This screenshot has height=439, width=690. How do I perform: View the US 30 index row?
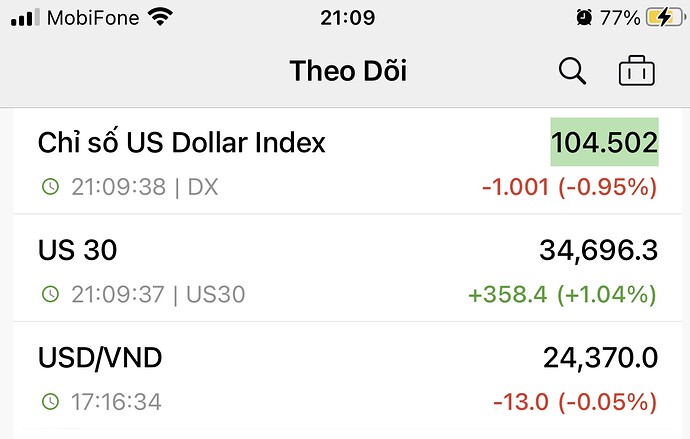[78, 250]
